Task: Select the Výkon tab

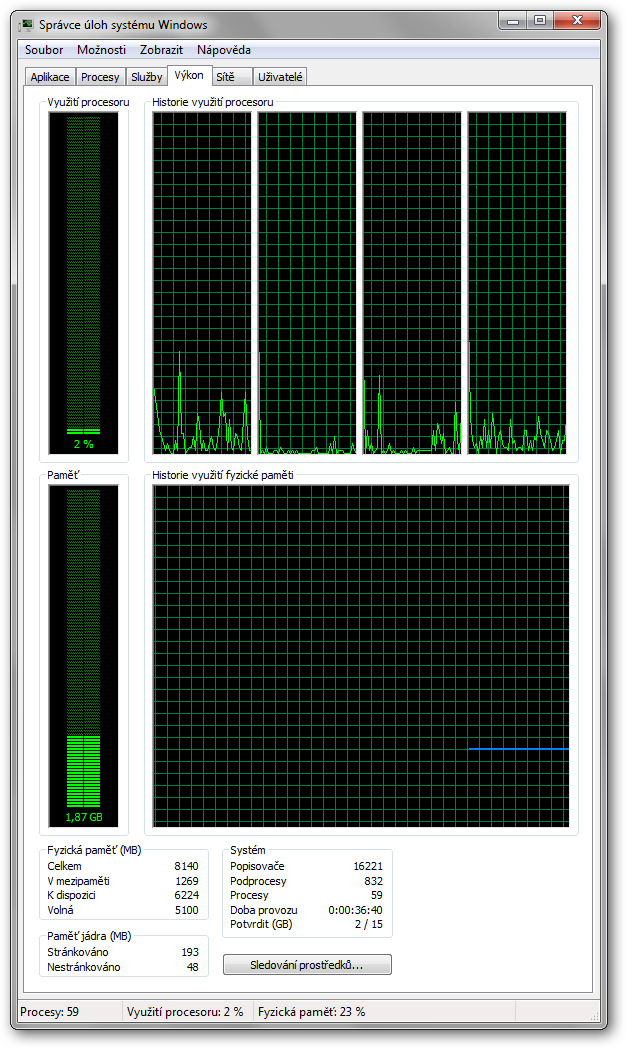Action: [x=188, y=75]
